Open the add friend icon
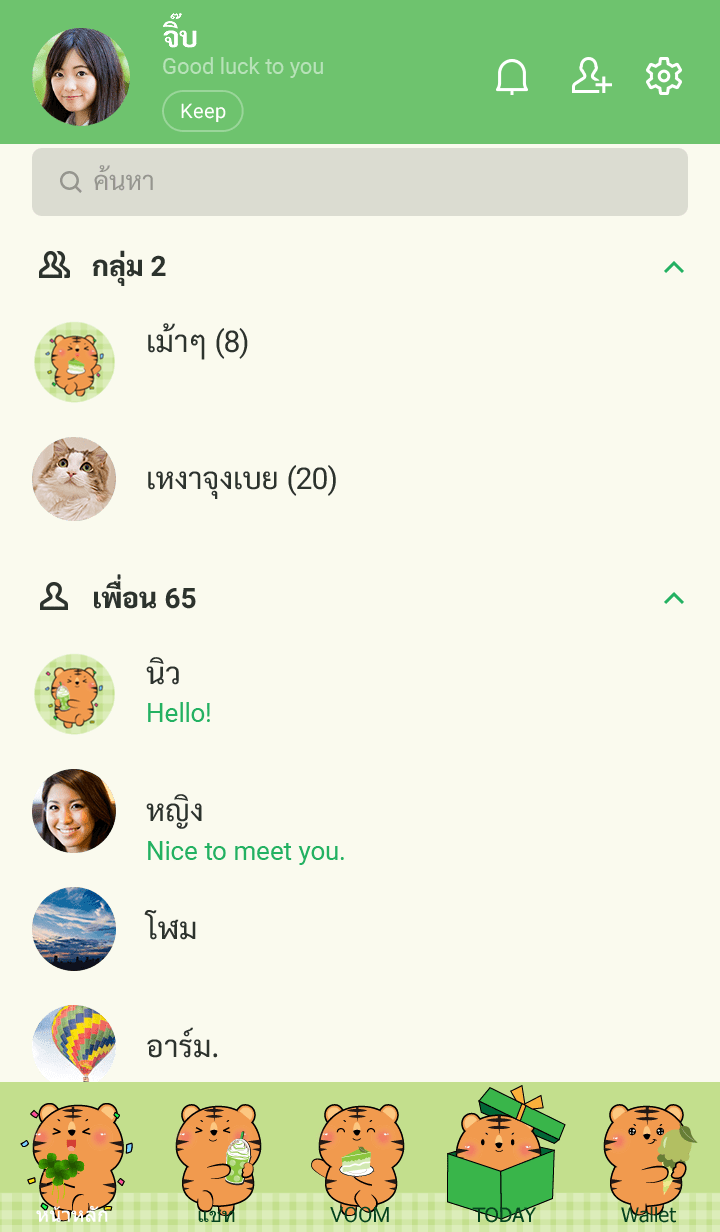Viewport: 720px width, 1232px height. click(591, 76)
